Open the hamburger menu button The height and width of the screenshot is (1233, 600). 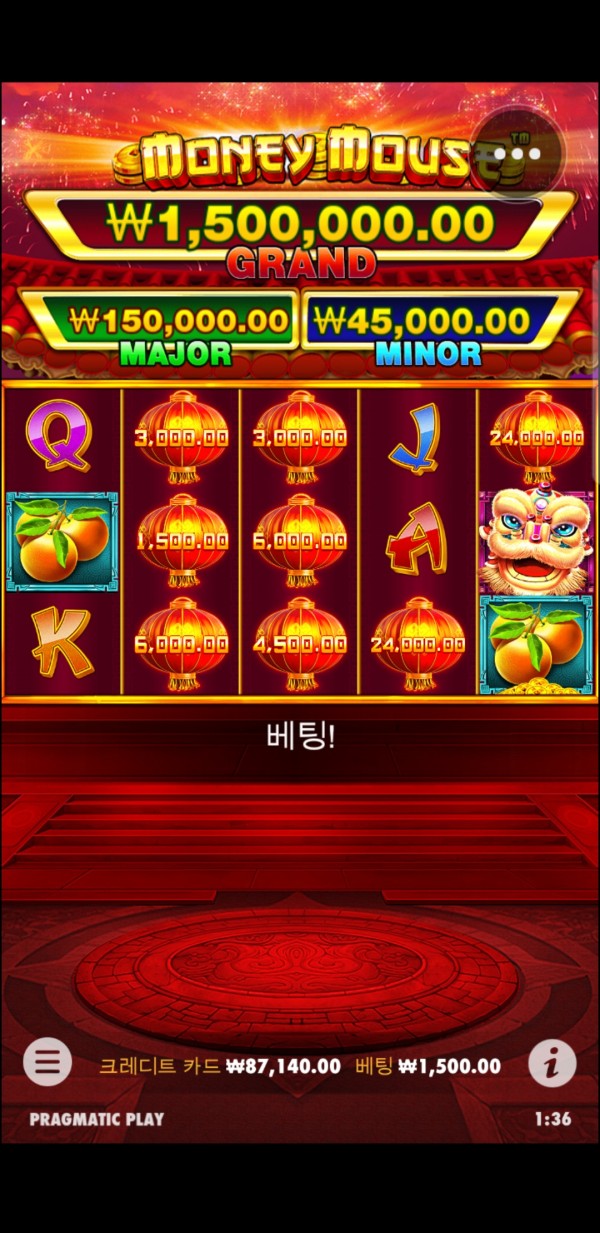coord(48,1062)
